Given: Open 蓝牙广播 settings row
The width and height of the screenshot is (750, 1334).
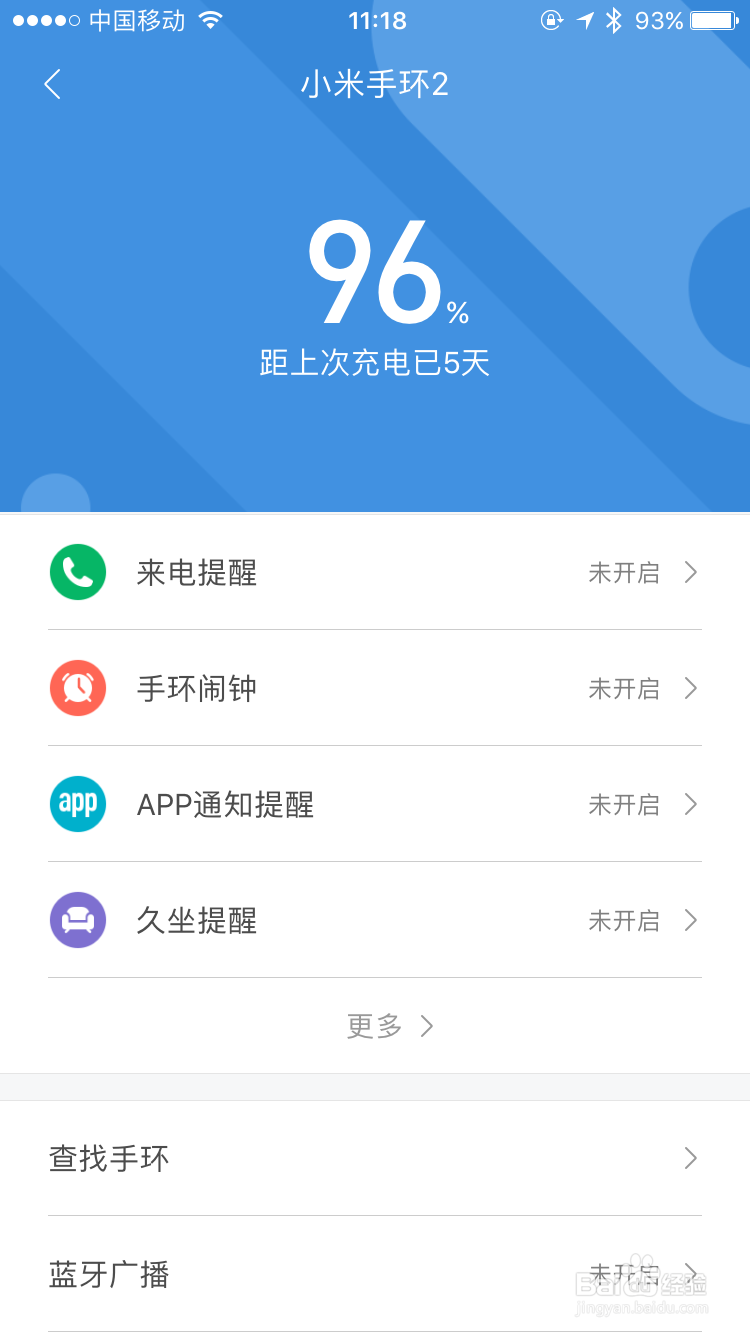Looking at the screenshot, I should pyautogui.click(x=110, y=1276).
